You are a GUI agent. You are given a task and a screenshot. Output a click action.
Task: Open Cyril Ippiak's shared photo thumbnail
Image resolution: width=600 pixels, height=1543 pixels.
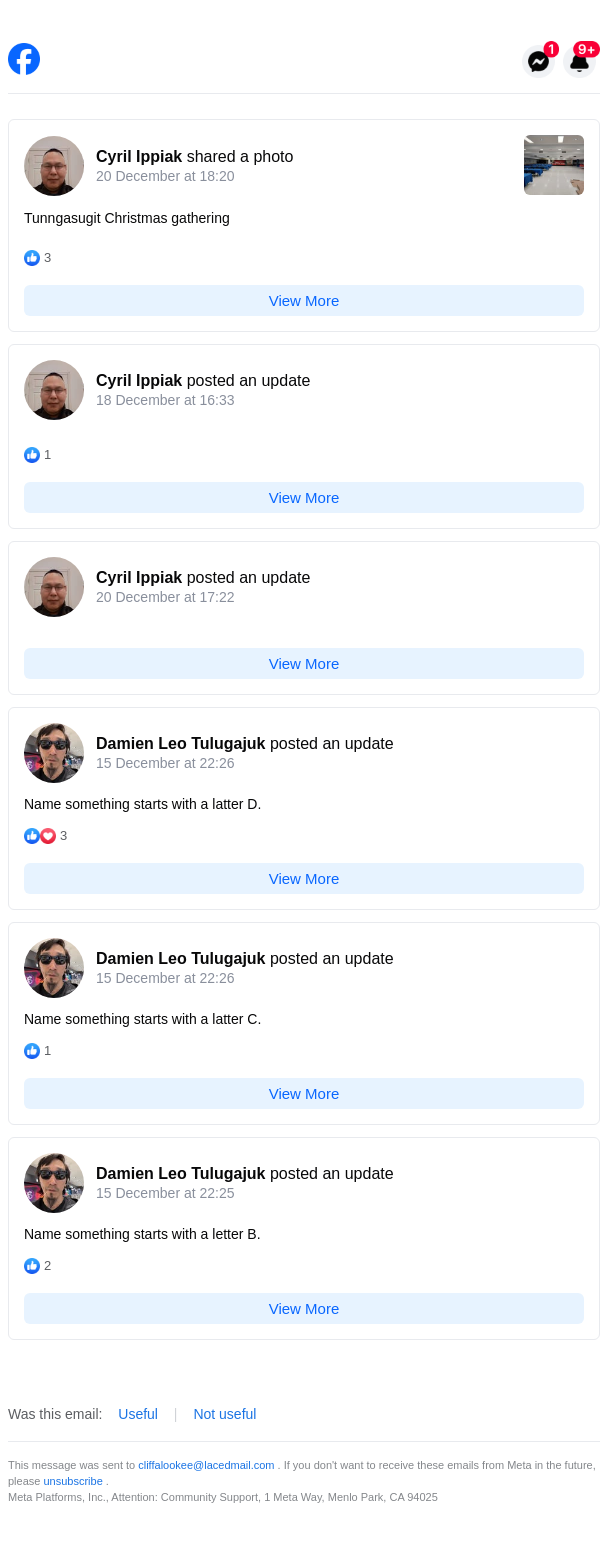tap(553, 165)
